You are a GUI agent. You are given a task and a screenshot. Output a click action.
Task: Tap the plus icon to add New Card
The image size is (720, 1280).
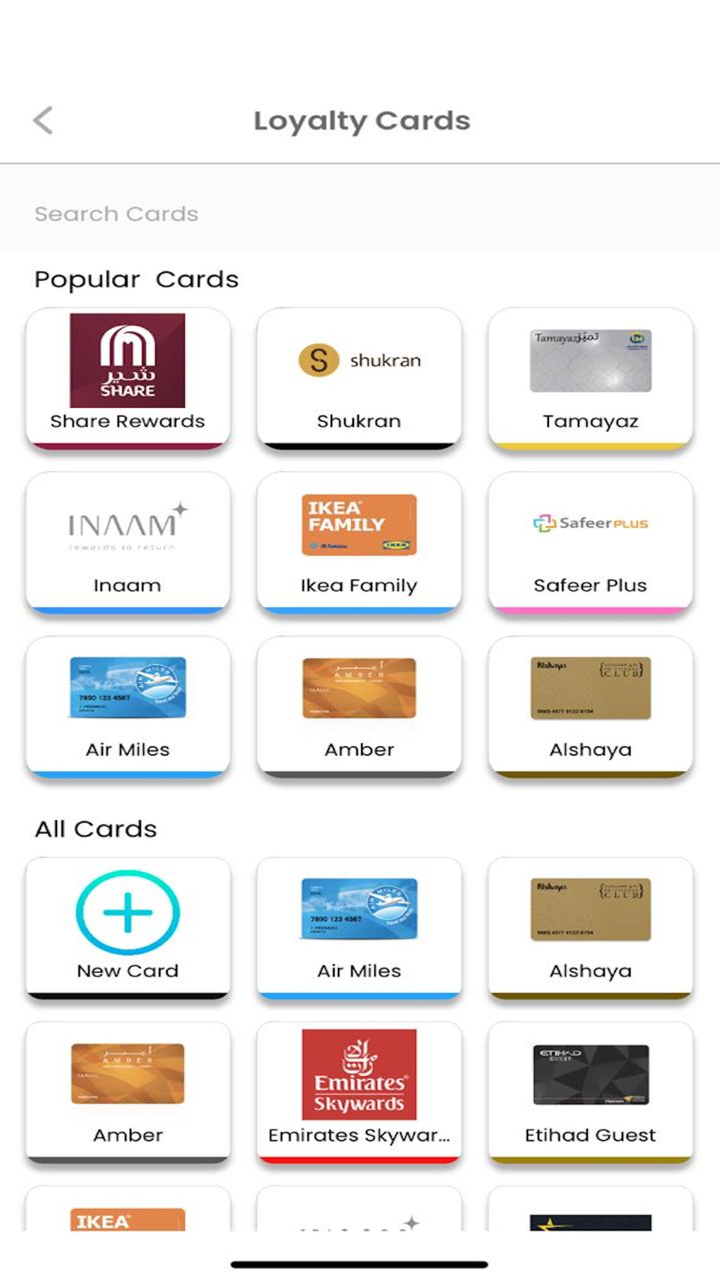click(127, 912)
